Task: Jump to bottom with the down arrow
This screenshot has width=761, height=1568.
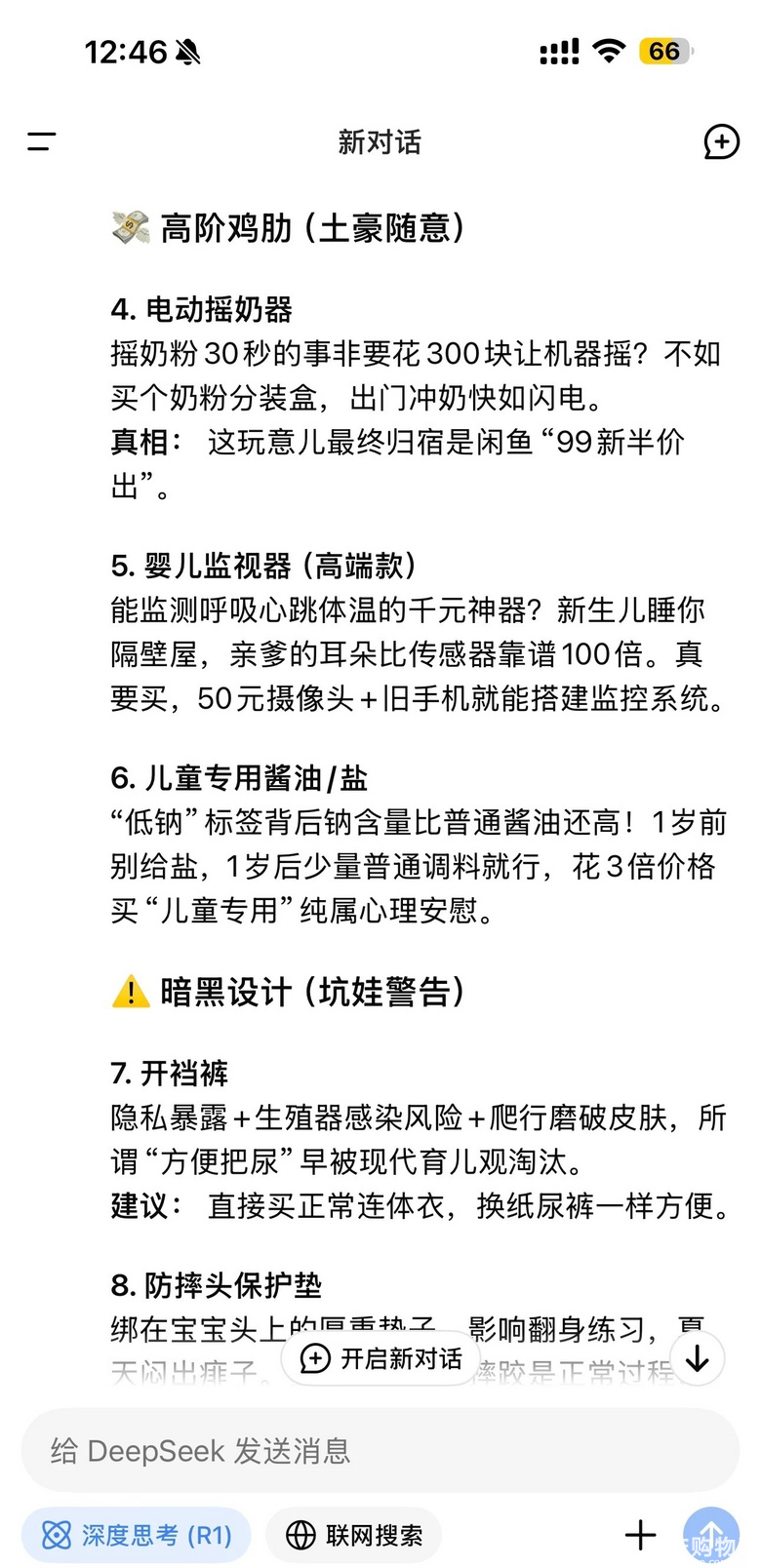Action: [x=697, y=1358]
